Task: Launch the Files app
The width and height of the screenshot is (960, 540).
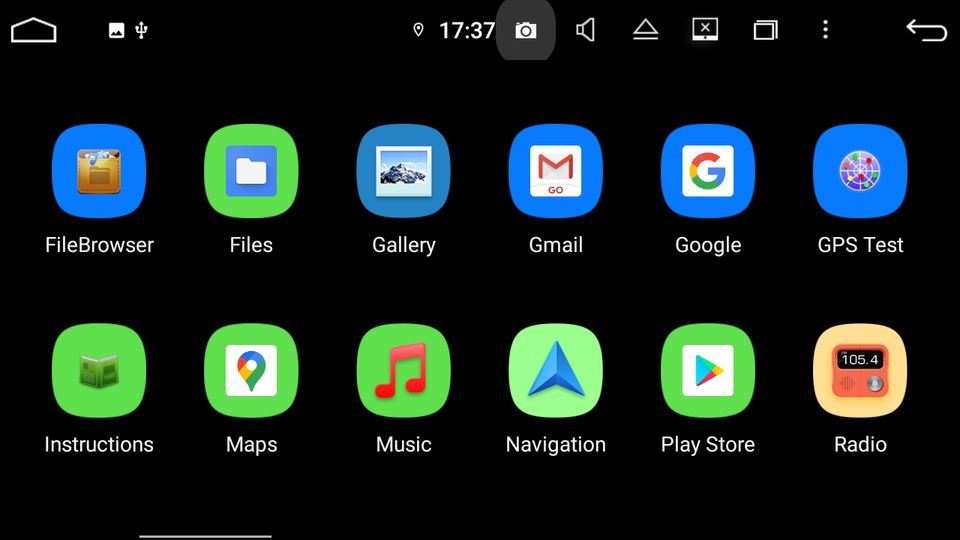Action: point(251,171)
